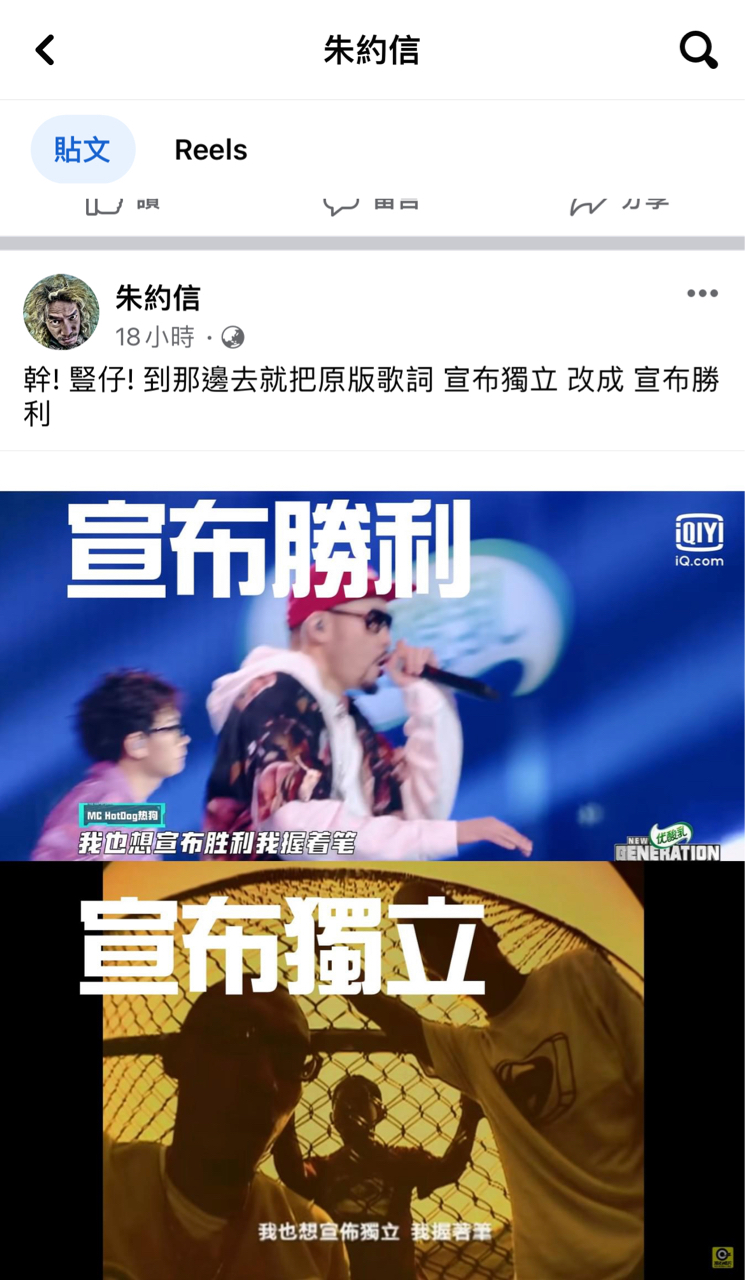Open the 宣布勝利 image in the post
Screen dimensions: 745x1280
[x=372, y=675]
